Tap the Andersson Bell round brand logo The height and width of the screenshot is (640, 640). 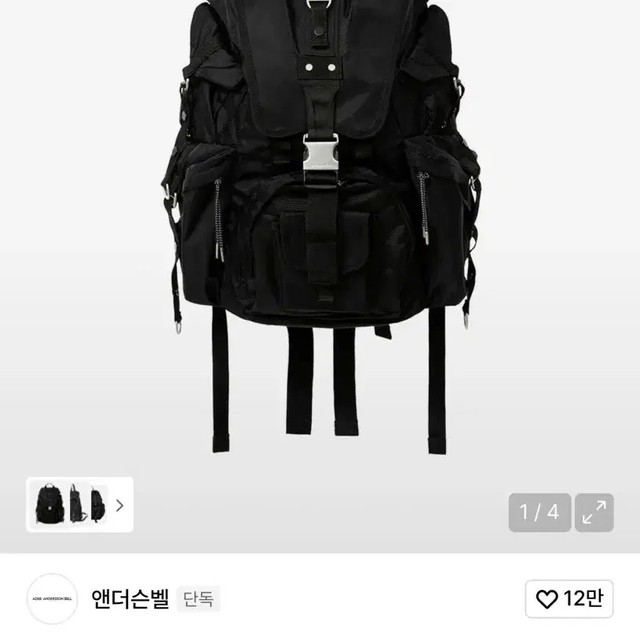click(52, 599)
